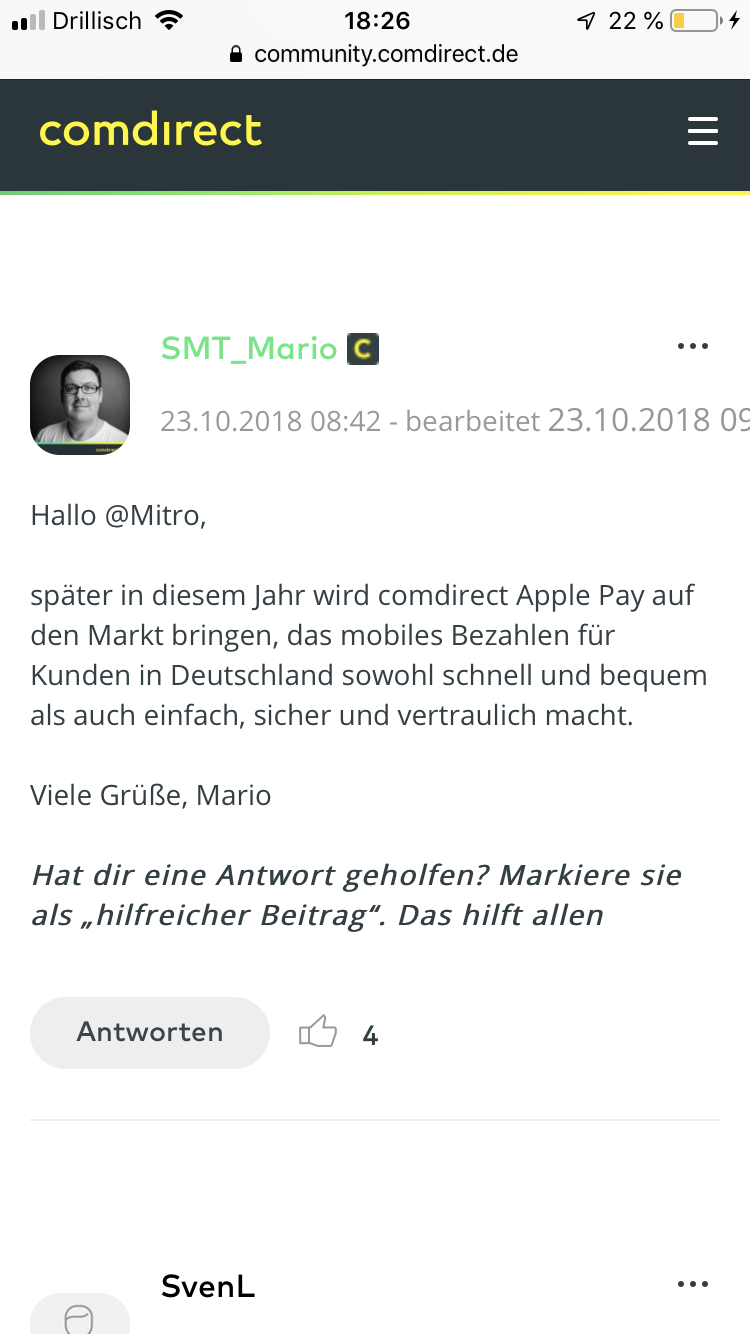Open SMT_Mario's profile via his username
Image resolution: width=750 pixels, height=1334 pixels.
[249, 348]
